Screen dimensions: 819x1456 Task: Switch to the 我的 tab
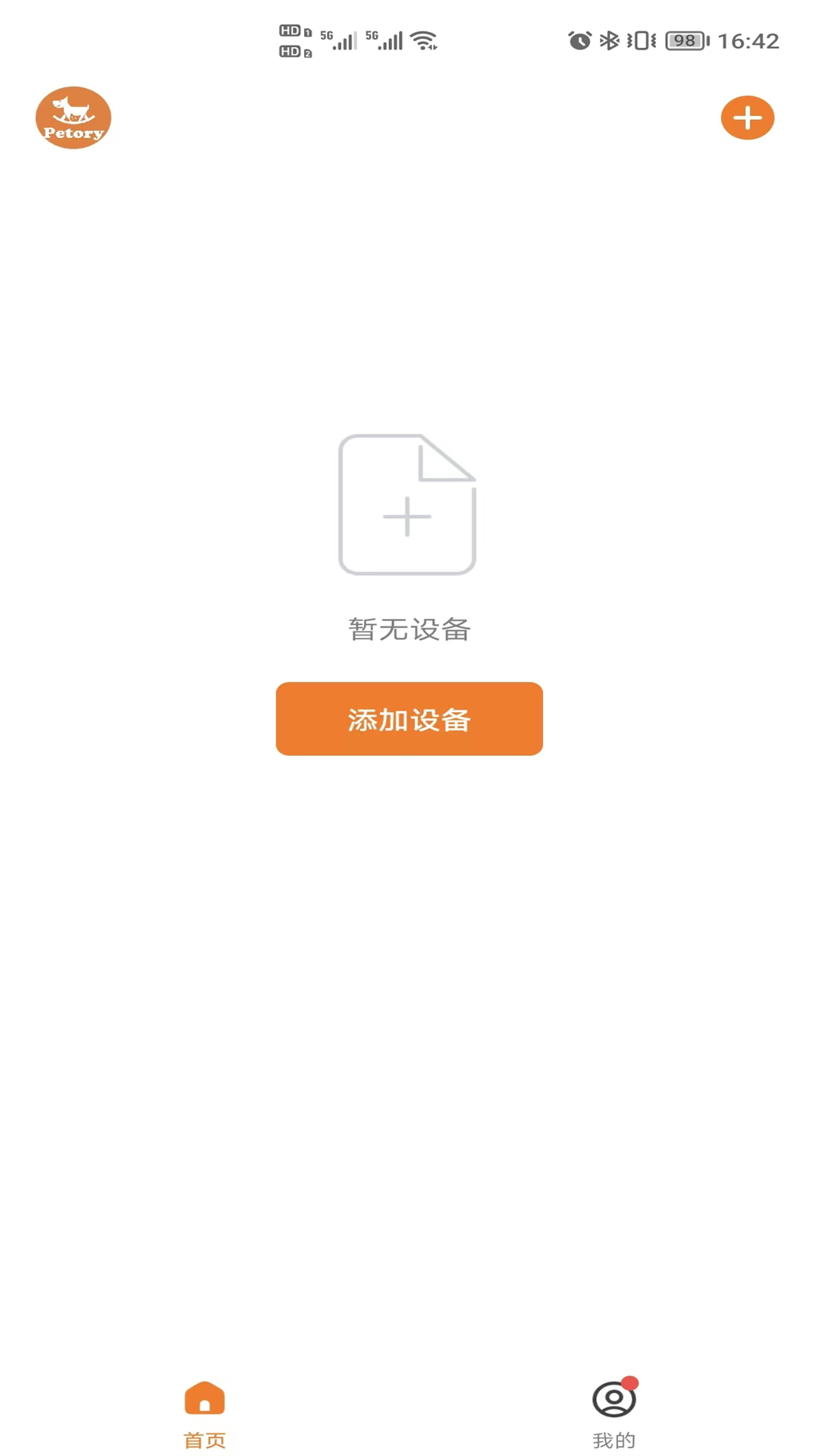tap(613, 1413)
